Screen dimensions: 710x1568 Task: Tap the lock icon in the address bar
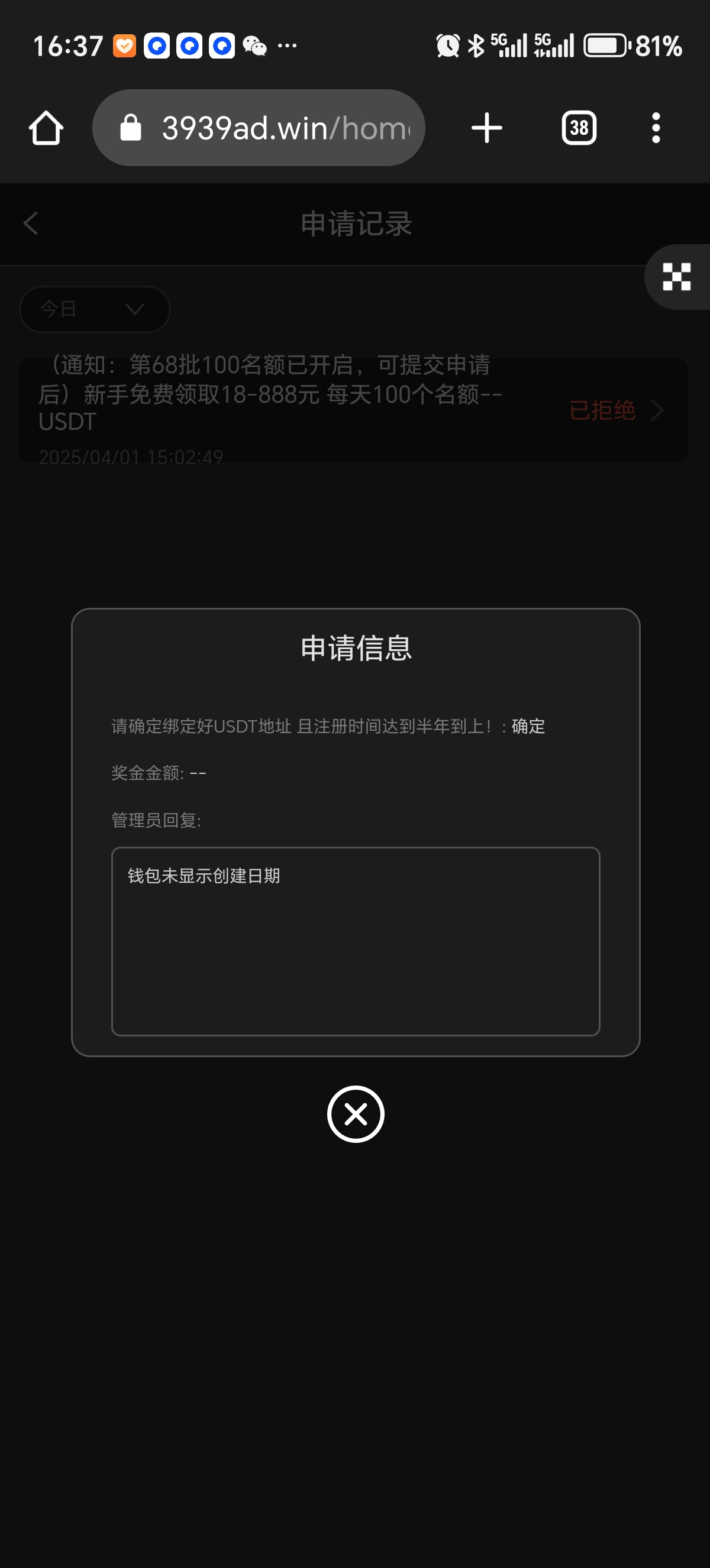[x=129, y=127]
